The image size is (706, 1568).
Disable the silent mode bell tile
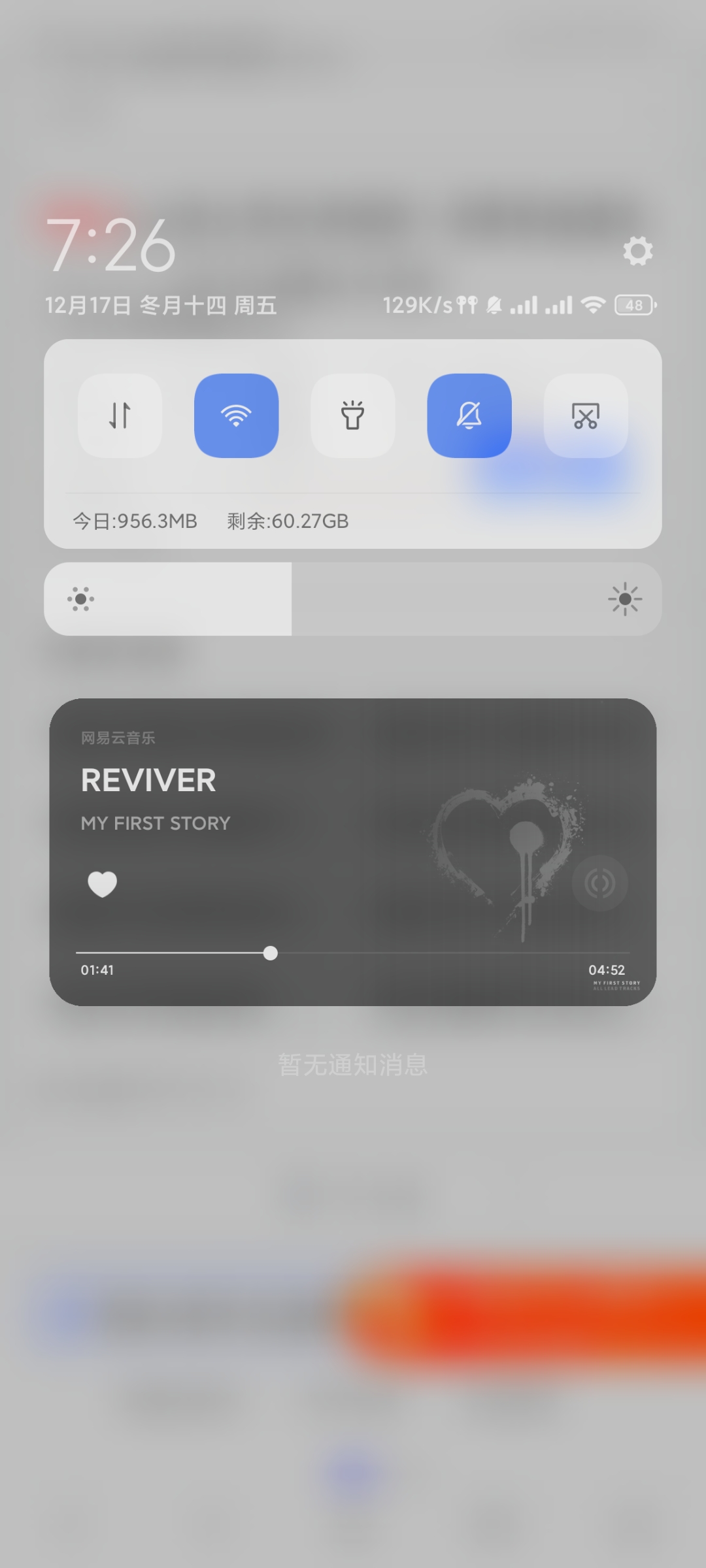pyautogui.click(x=469, y=416)
